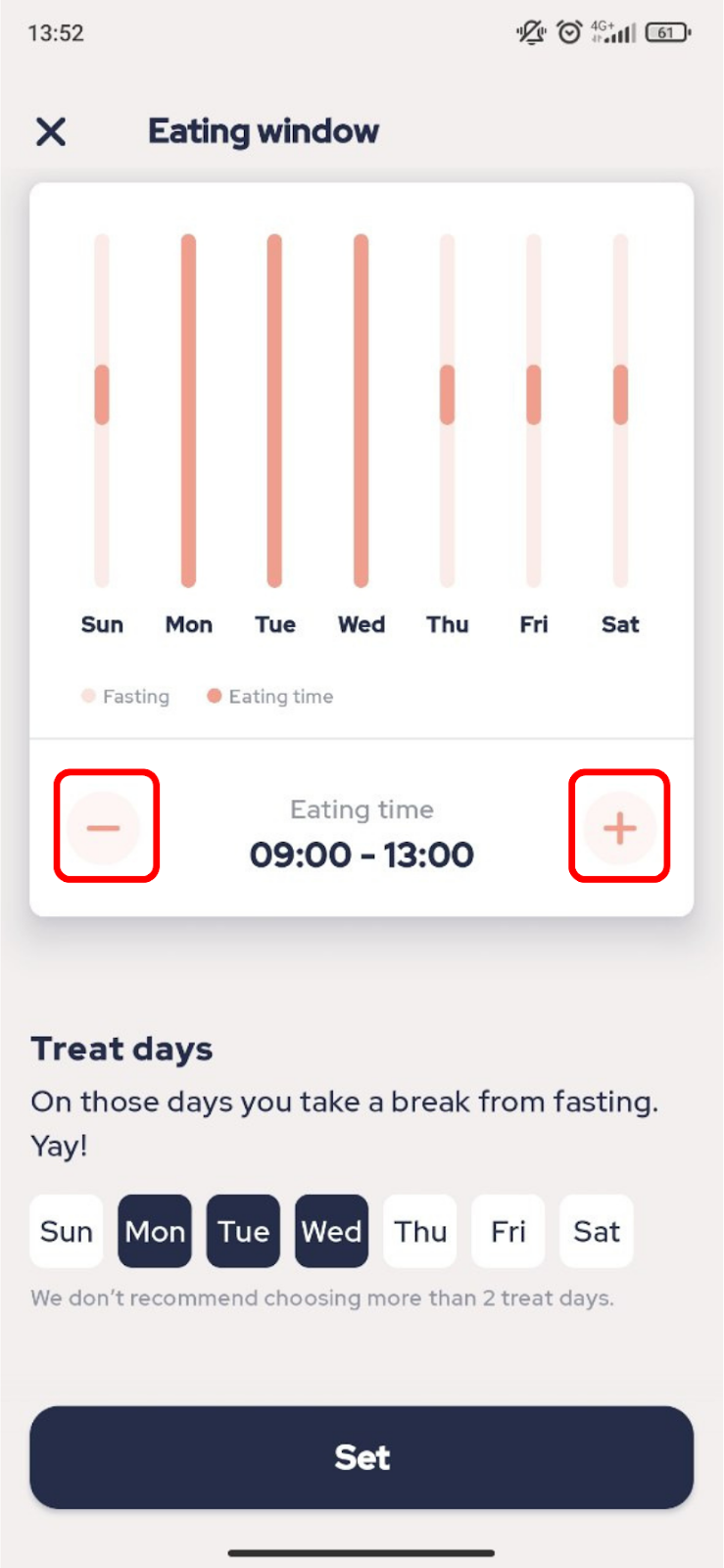Decrease eating time with the minus button
The width and height of the screenshot is (724, 1568).
104,828
